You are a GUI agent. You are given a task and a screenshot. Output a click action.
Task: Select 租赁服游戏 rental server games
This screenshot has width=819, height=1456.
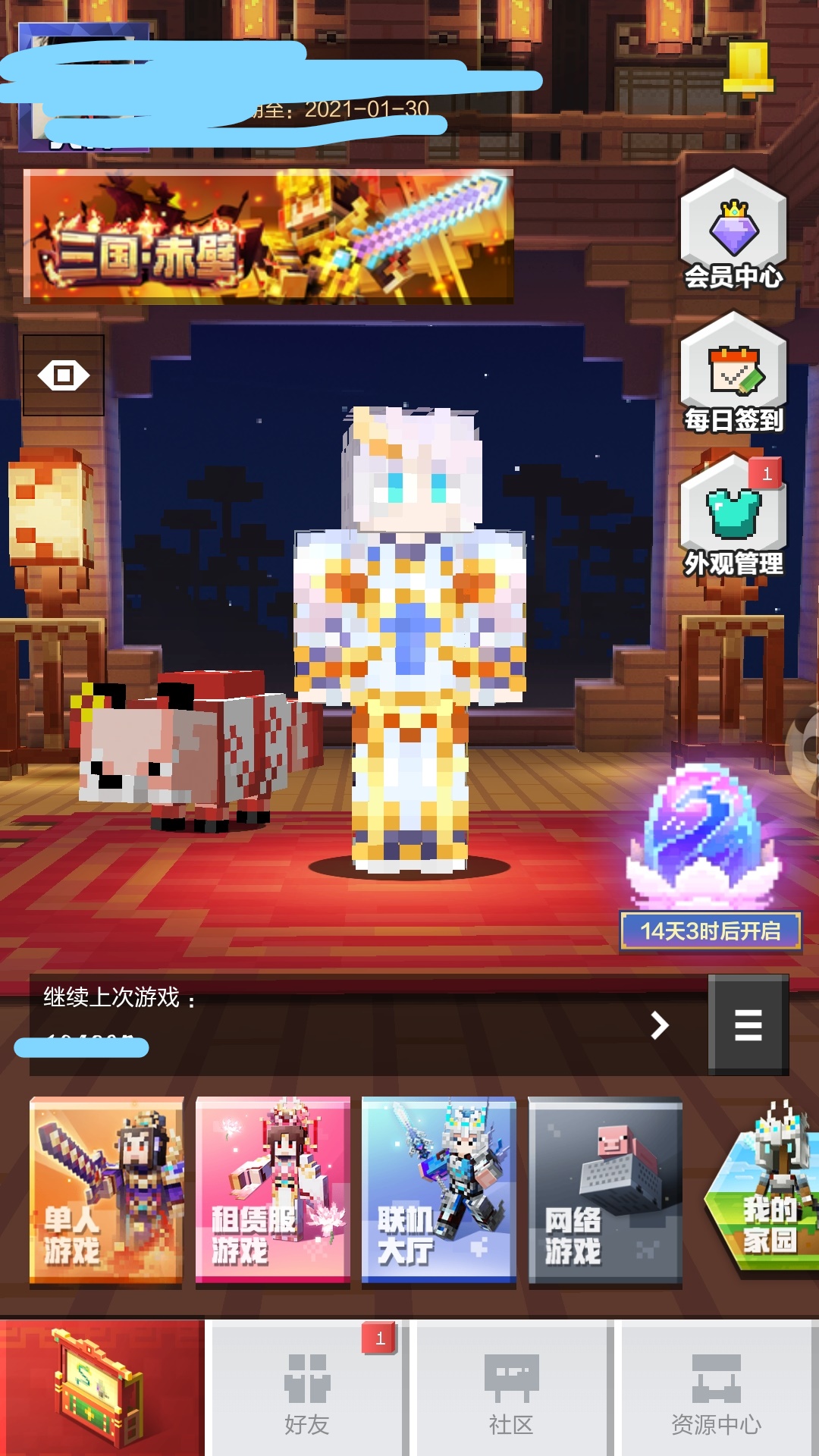click(x=273, y=1191)
